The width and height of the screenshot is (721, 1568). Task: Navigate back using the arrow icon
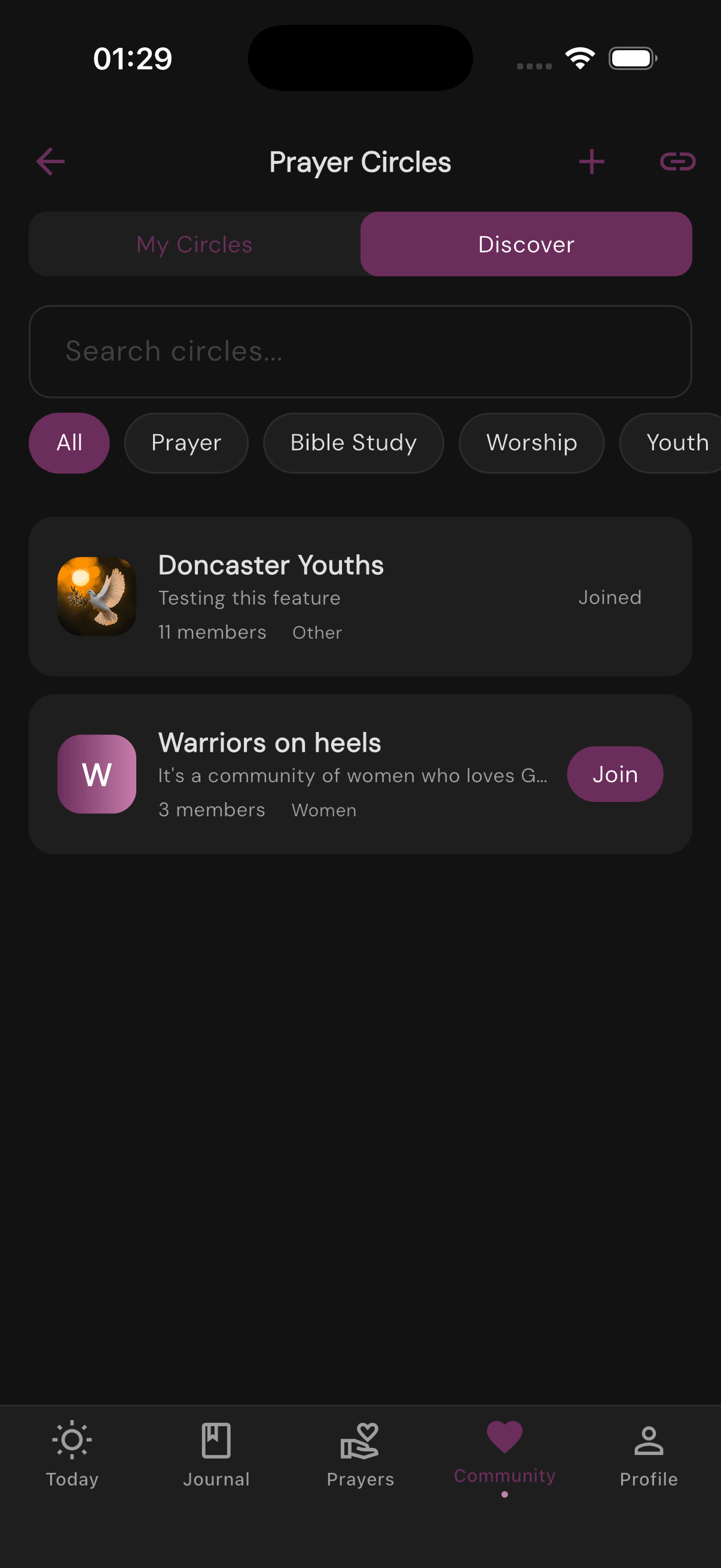(x=50, y=161)
